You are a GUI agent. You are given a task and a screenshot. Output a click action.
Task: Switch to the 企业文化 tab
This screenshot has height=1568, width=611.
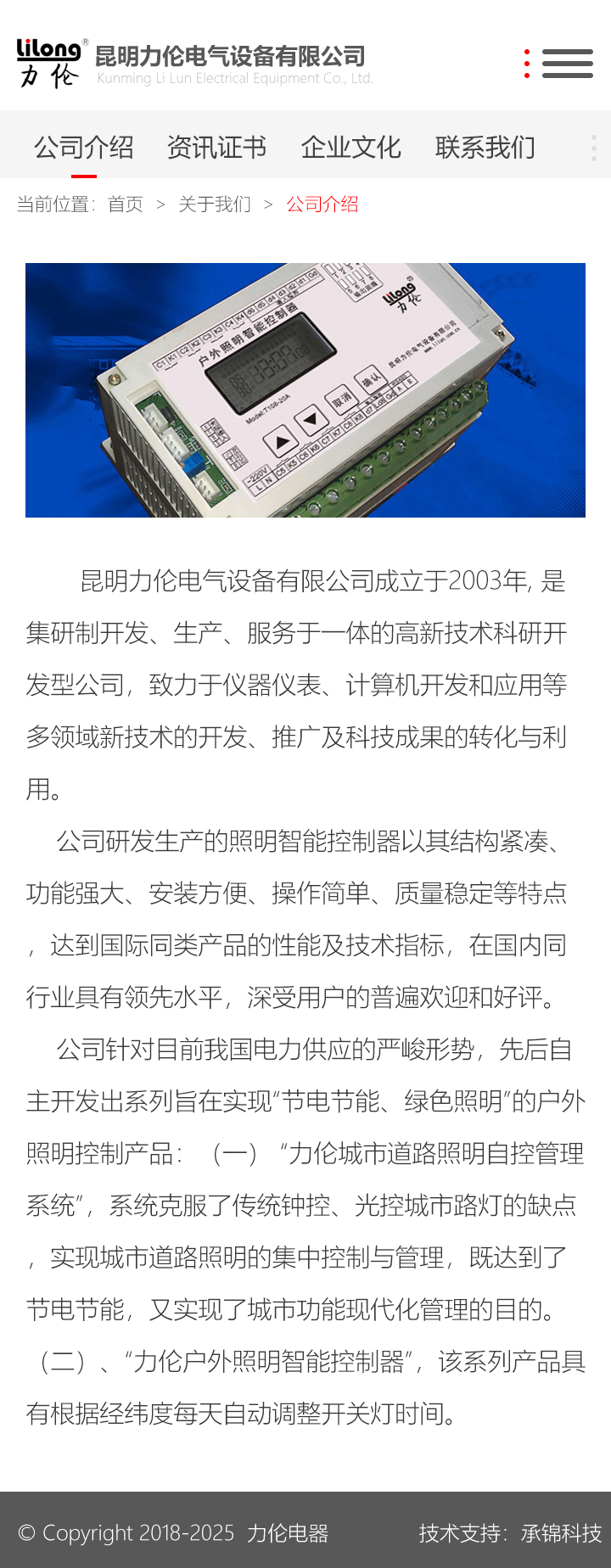(350, 148)
